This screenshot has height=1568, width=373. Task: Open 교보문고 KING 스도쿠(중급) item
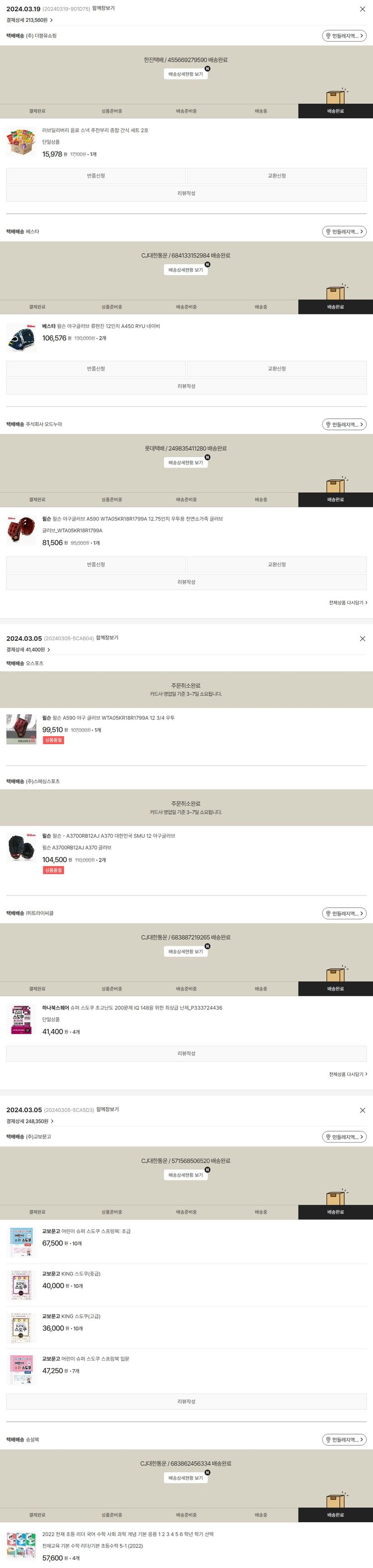point(81,1274)
